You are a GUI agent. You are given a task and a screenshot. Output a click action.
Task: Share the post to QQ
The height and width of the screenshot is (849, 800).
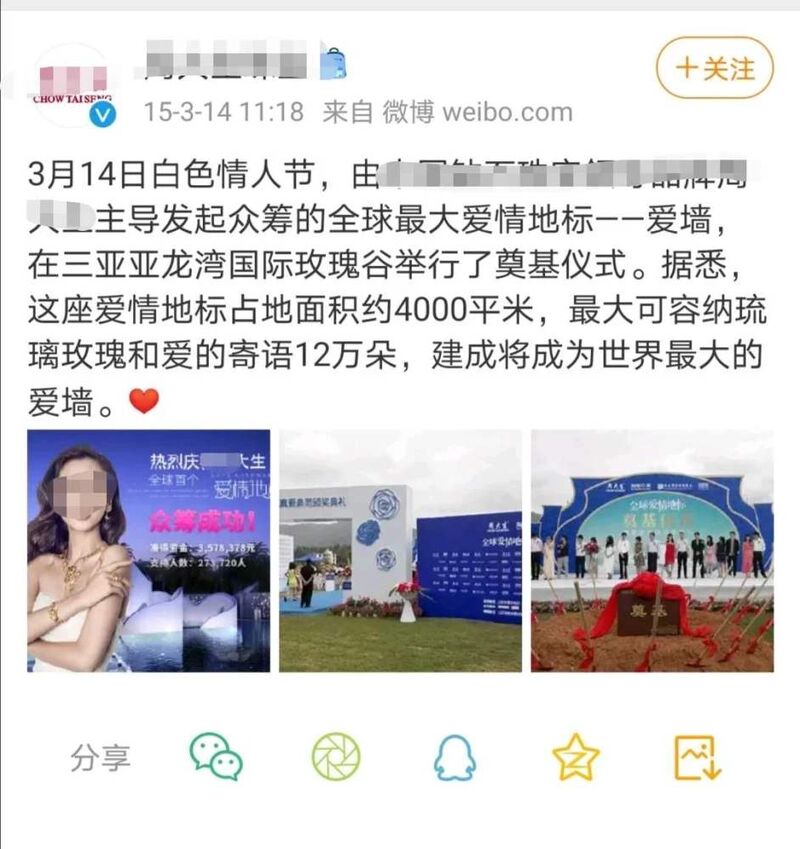click(x=455, y=758)
